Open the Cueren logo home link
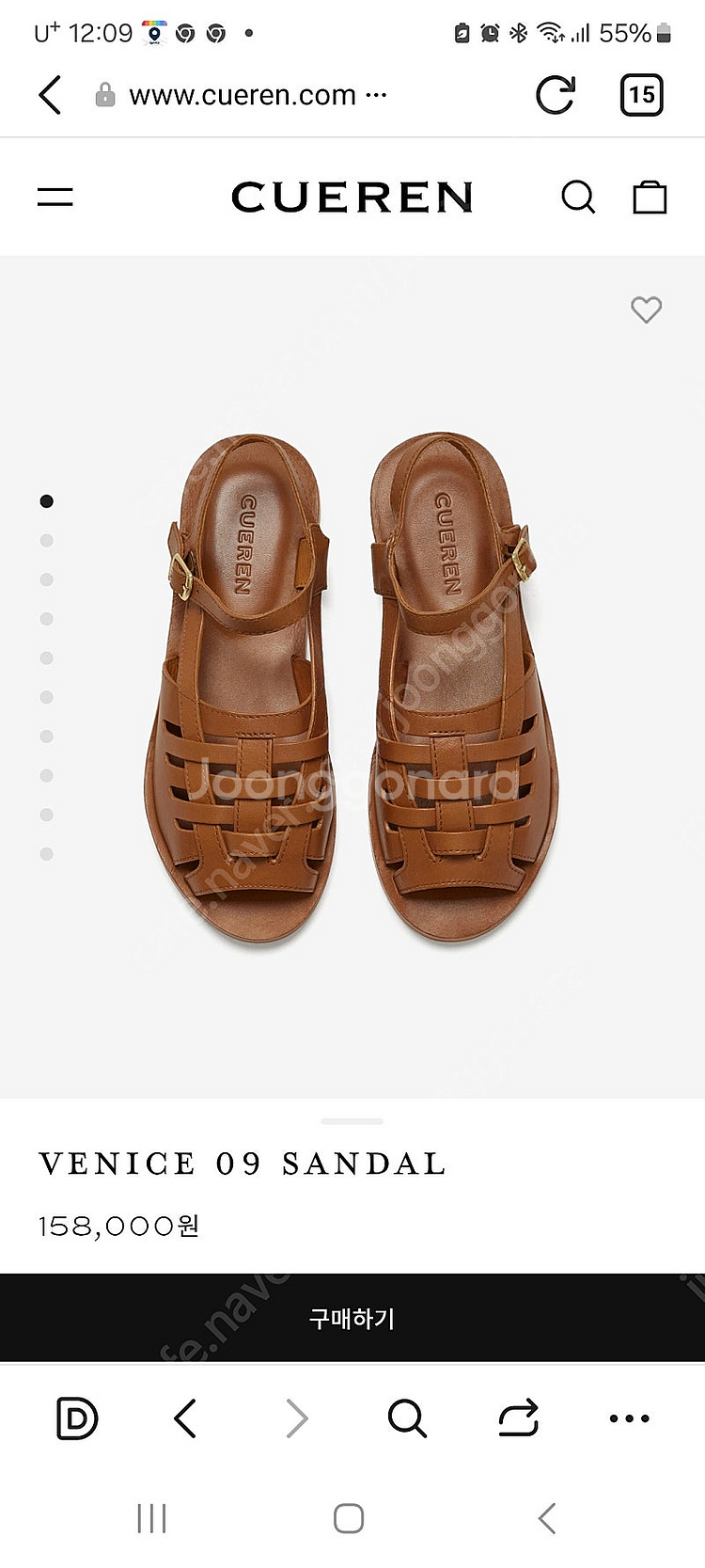The image size is (705, 1568). point(352,198)
